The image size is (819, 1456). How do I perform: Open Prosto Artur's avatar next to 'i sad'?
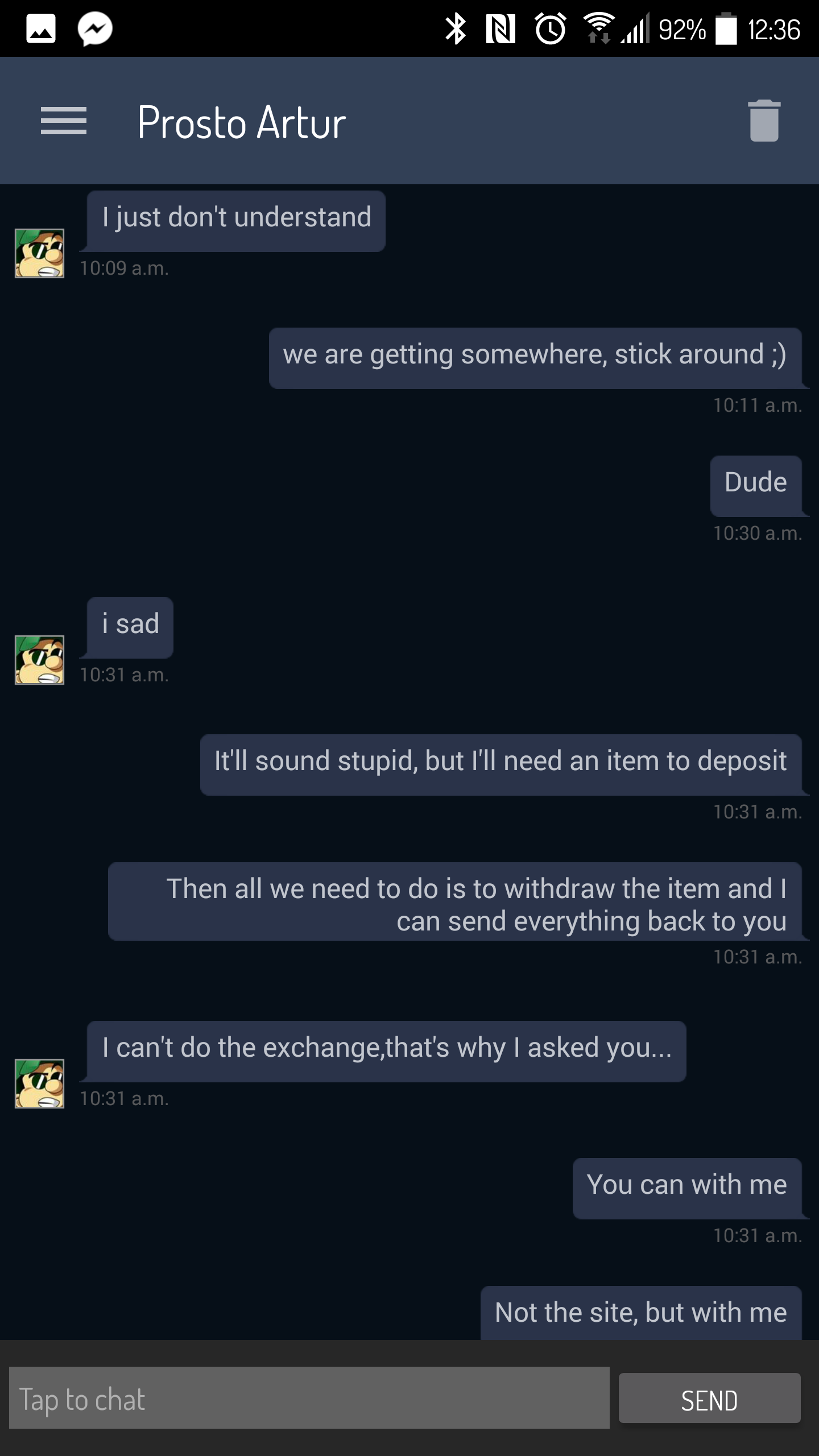[x=39, y=660]
